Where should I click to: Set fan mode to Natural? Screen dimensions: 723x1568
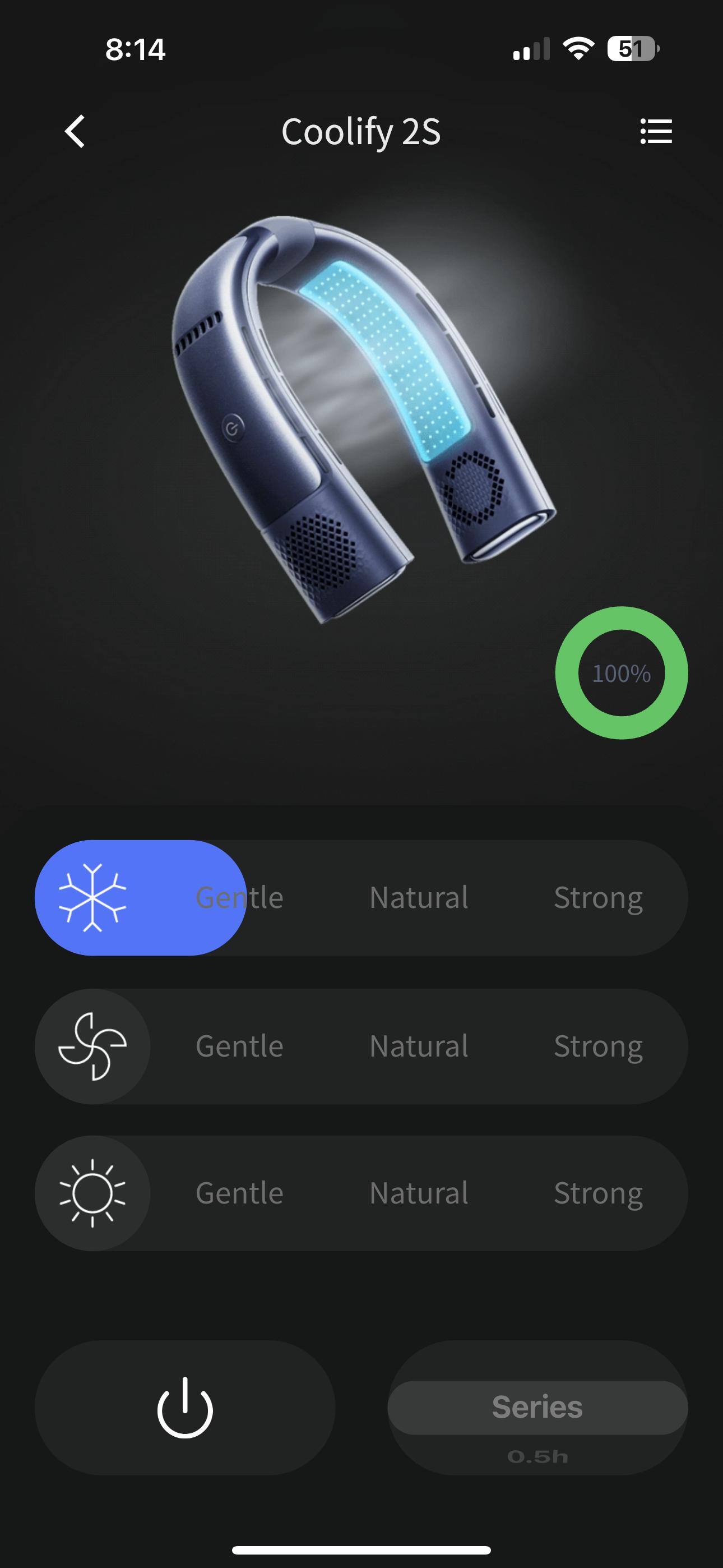(x=419, y=1046)
